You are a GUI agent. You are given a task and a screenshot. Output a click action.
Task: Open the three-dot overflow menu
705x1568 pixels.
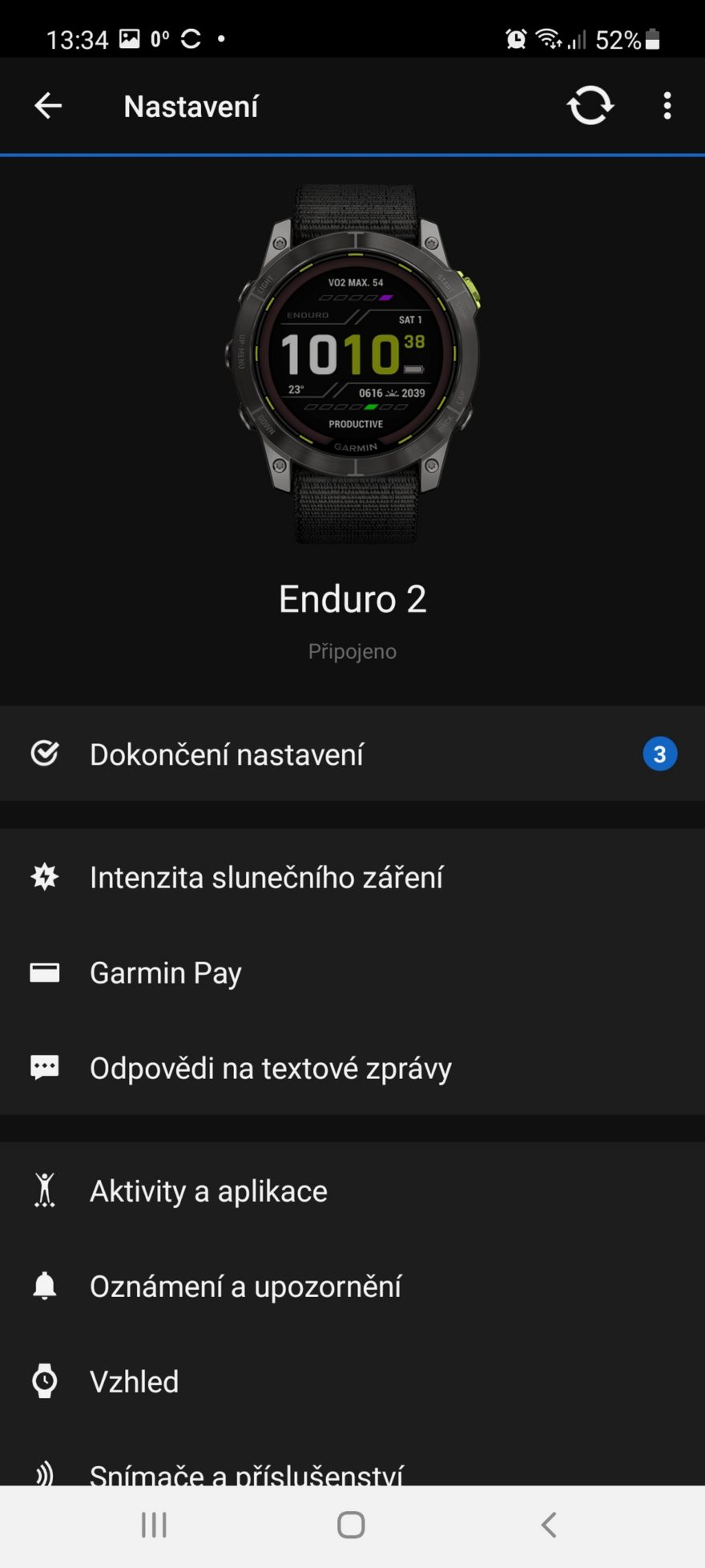[667, 106]
